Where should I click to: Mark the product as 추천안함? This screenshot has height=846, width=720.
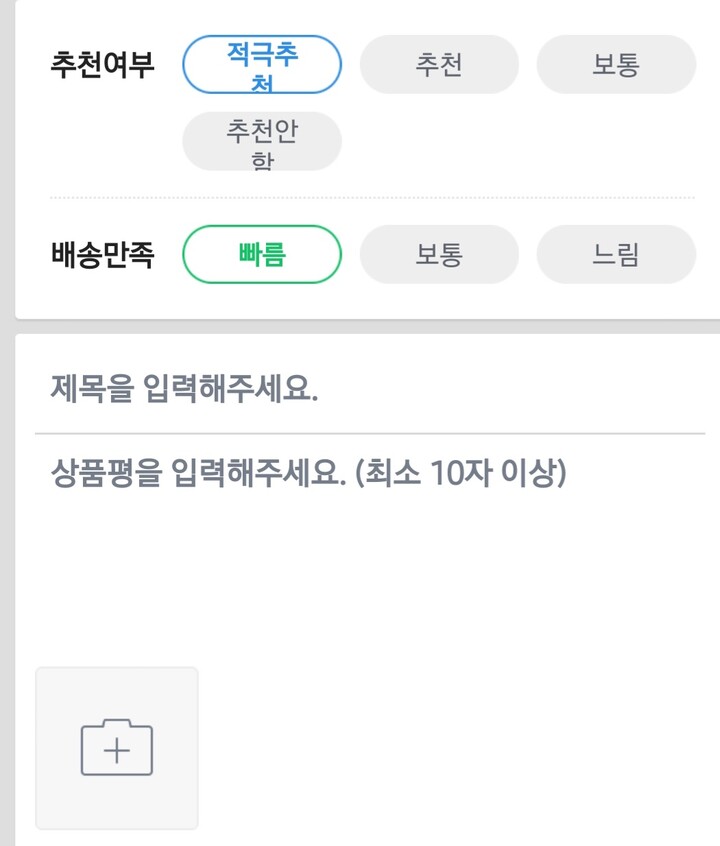(x=261, y=140)
